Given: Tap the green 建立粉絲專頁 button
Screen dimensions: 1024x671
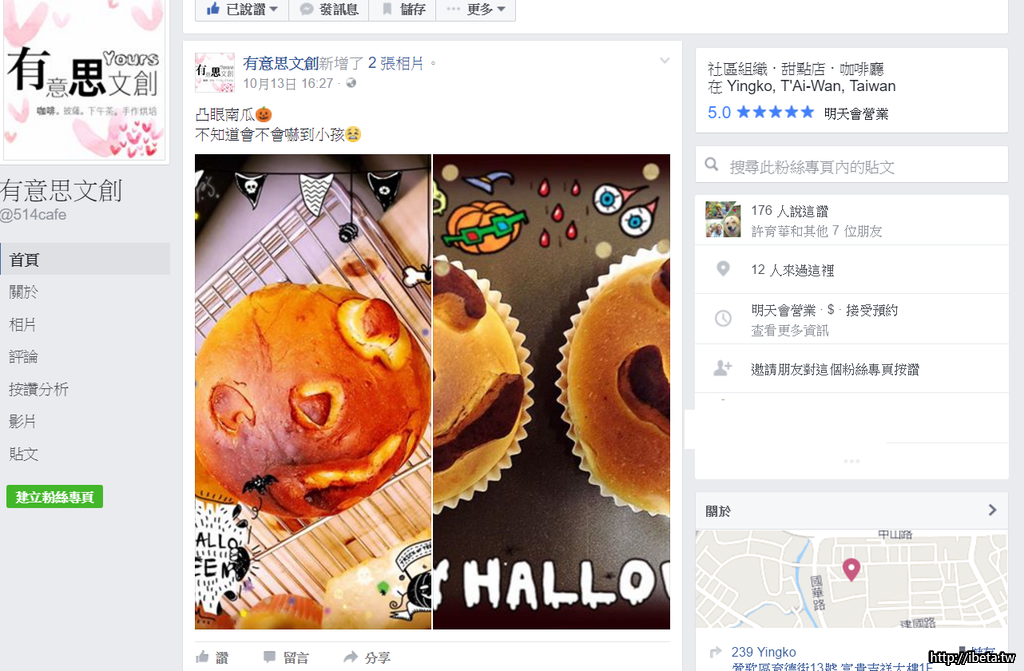Looking at the screenshot, I should tap(55, 497).
